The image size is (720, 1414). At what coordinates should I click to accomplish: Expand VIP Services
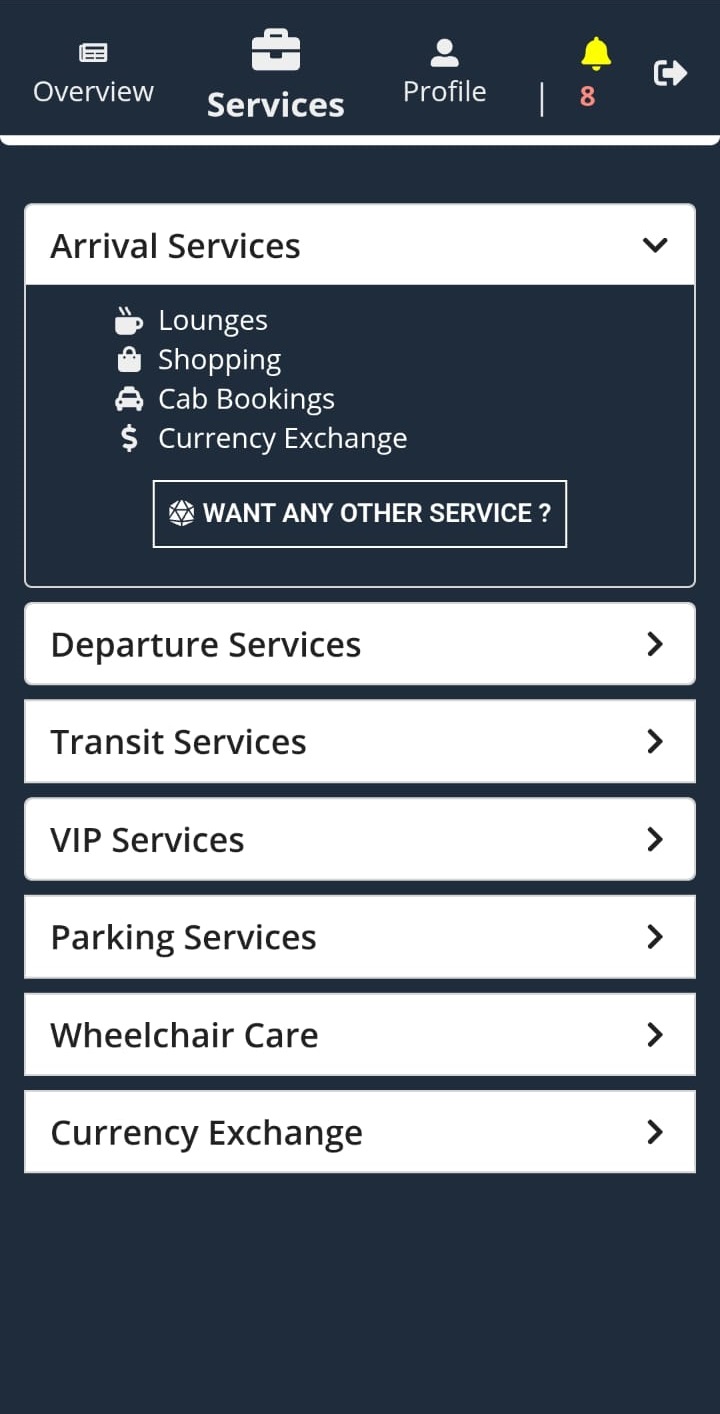[x=360, y=839]
